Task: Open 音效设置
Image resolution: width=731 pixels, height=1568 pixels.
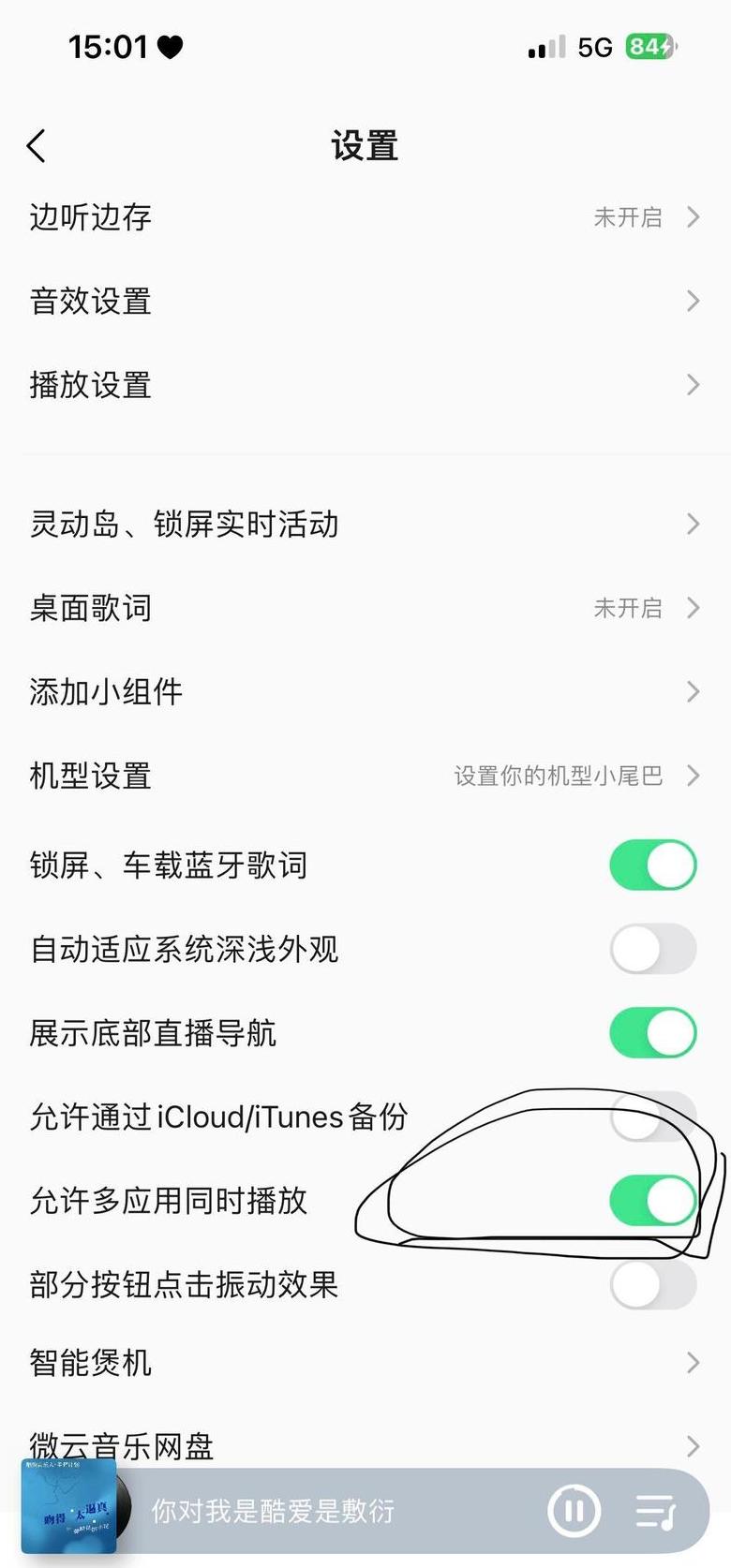Action: tap(364, 301)
